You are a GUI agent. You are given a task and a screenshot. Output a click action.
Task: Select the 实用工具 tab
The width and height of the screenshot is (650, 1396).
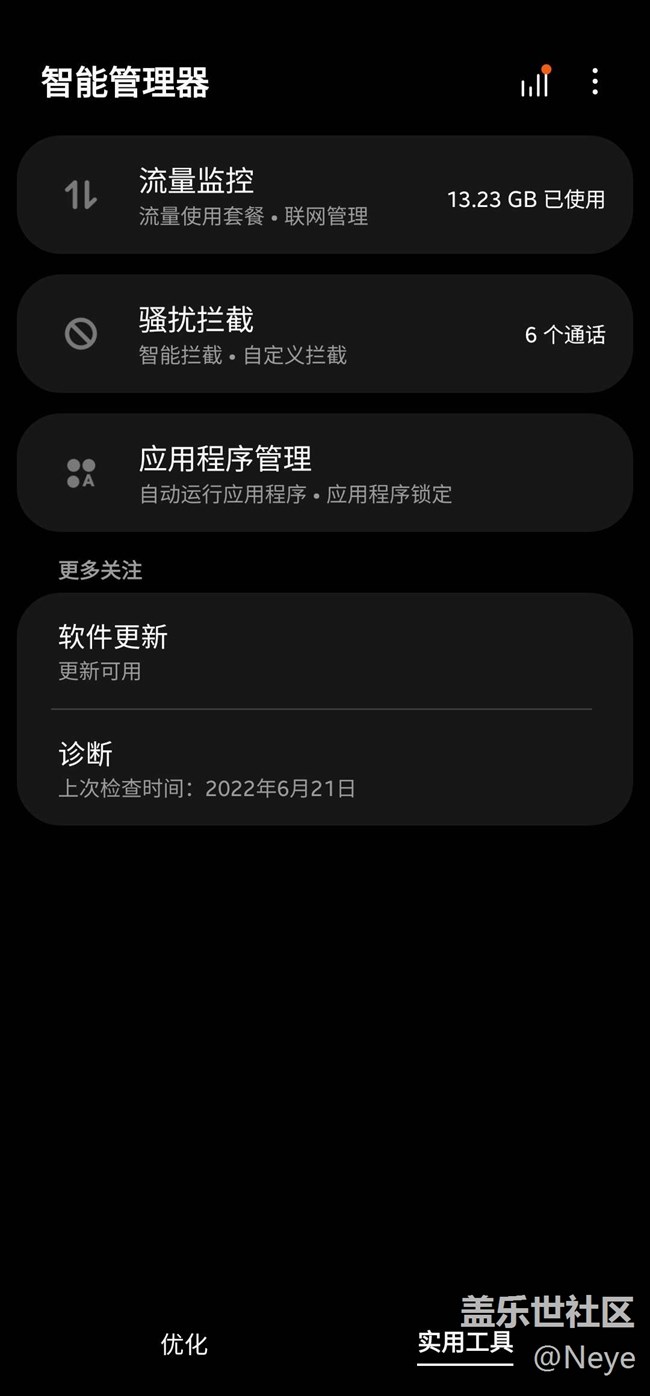pyautogui.click(x=464, y=1342)
